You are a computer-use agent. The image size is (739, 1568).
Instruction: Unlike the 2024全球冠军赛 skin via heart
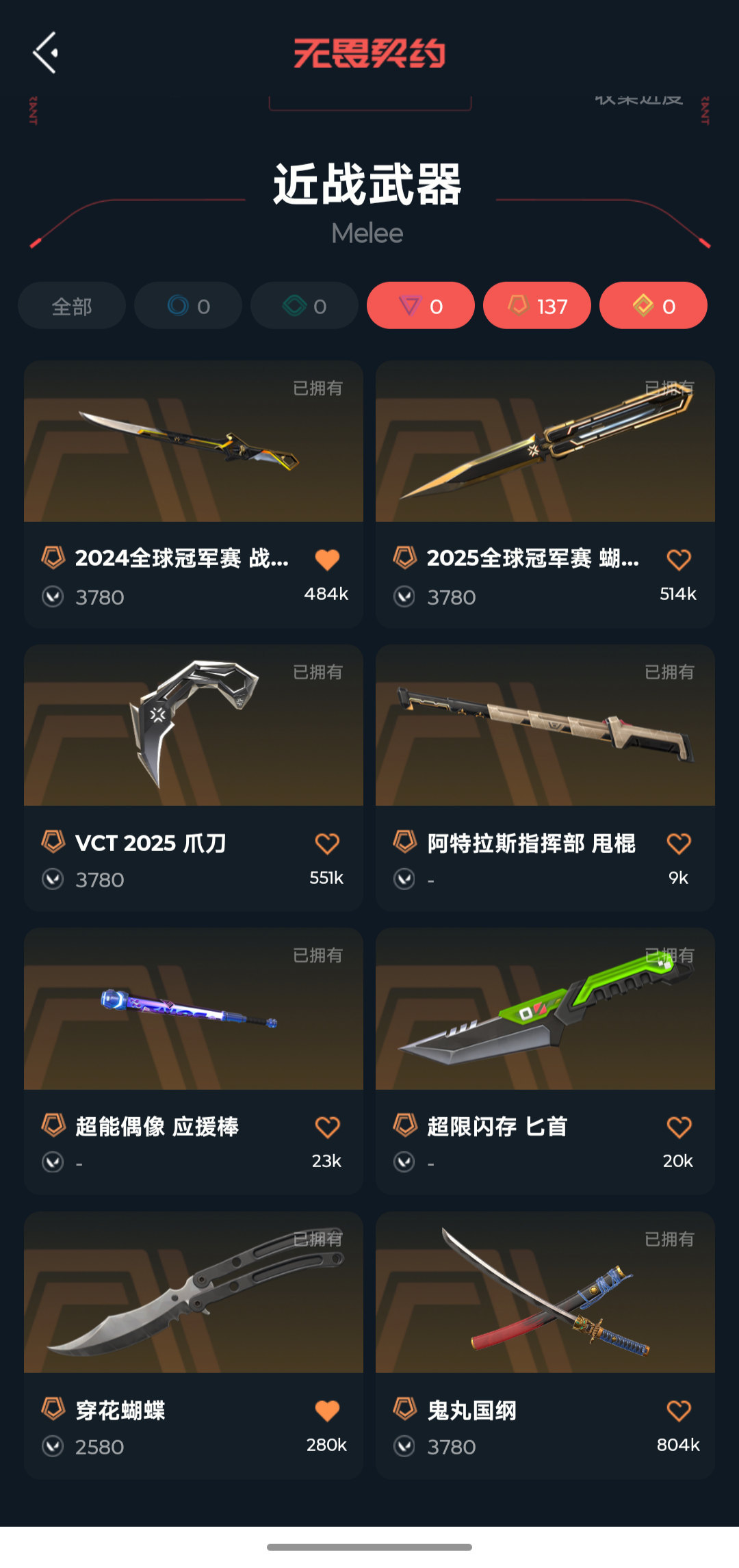[x=327, y=560]
